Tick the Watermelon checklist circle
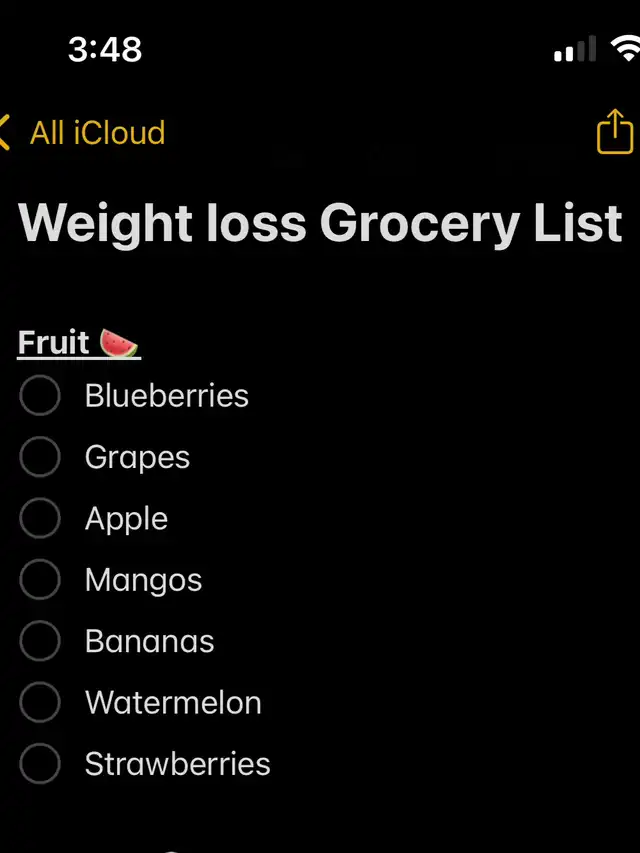Screen dimensions: 640x853 coord(40,703)
